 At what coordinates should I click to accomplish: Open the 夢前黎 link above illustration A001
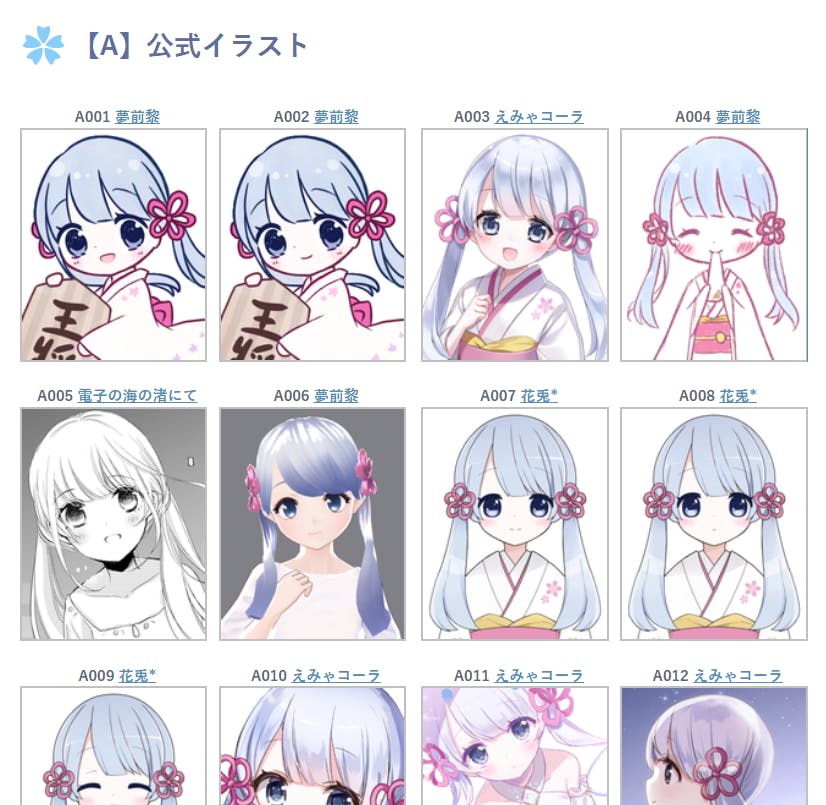tap(137, 117)
